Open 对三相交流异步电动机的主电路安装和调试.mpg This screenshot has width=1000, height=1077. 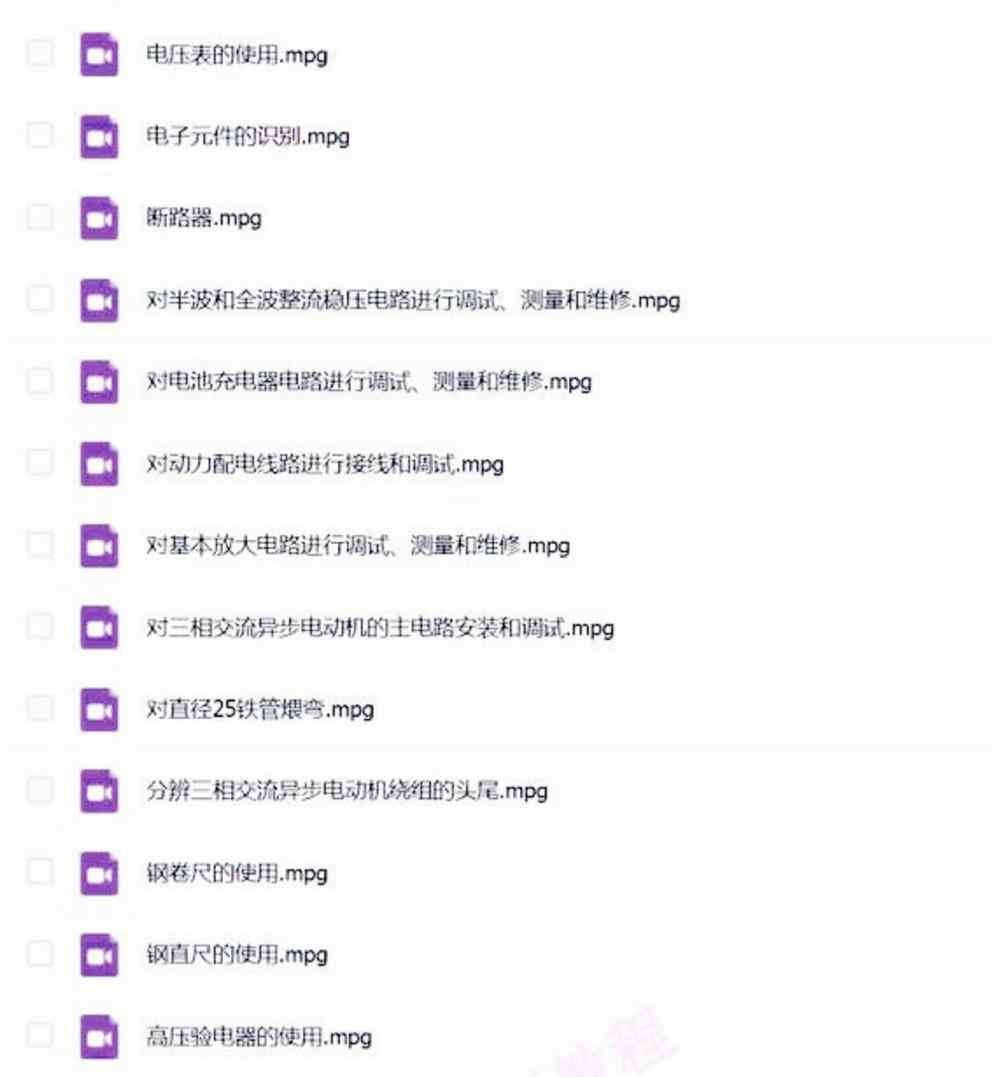379,628
